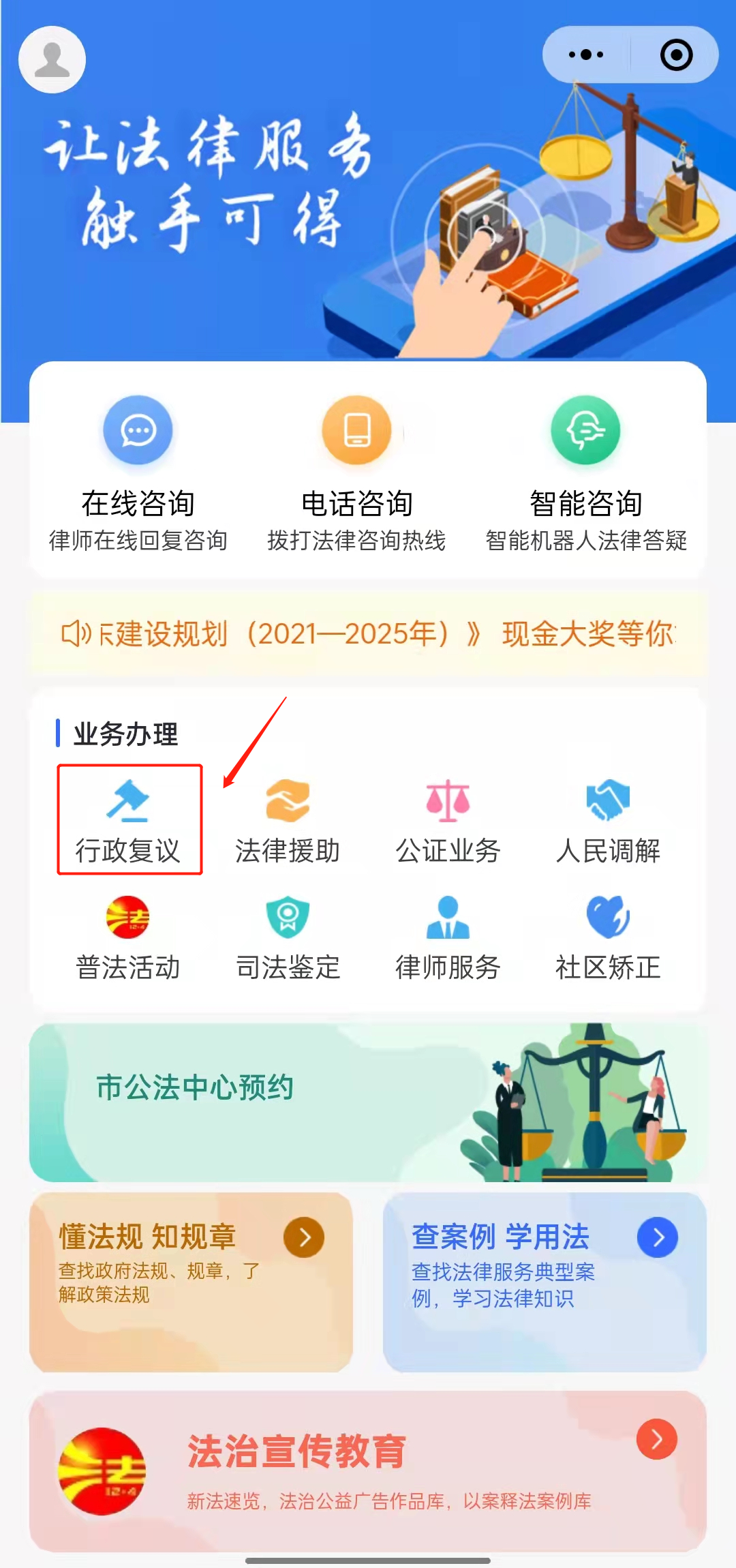Open the 市公法中心预约 appointment banner

pyautogui.click(x=368, y=1102)
